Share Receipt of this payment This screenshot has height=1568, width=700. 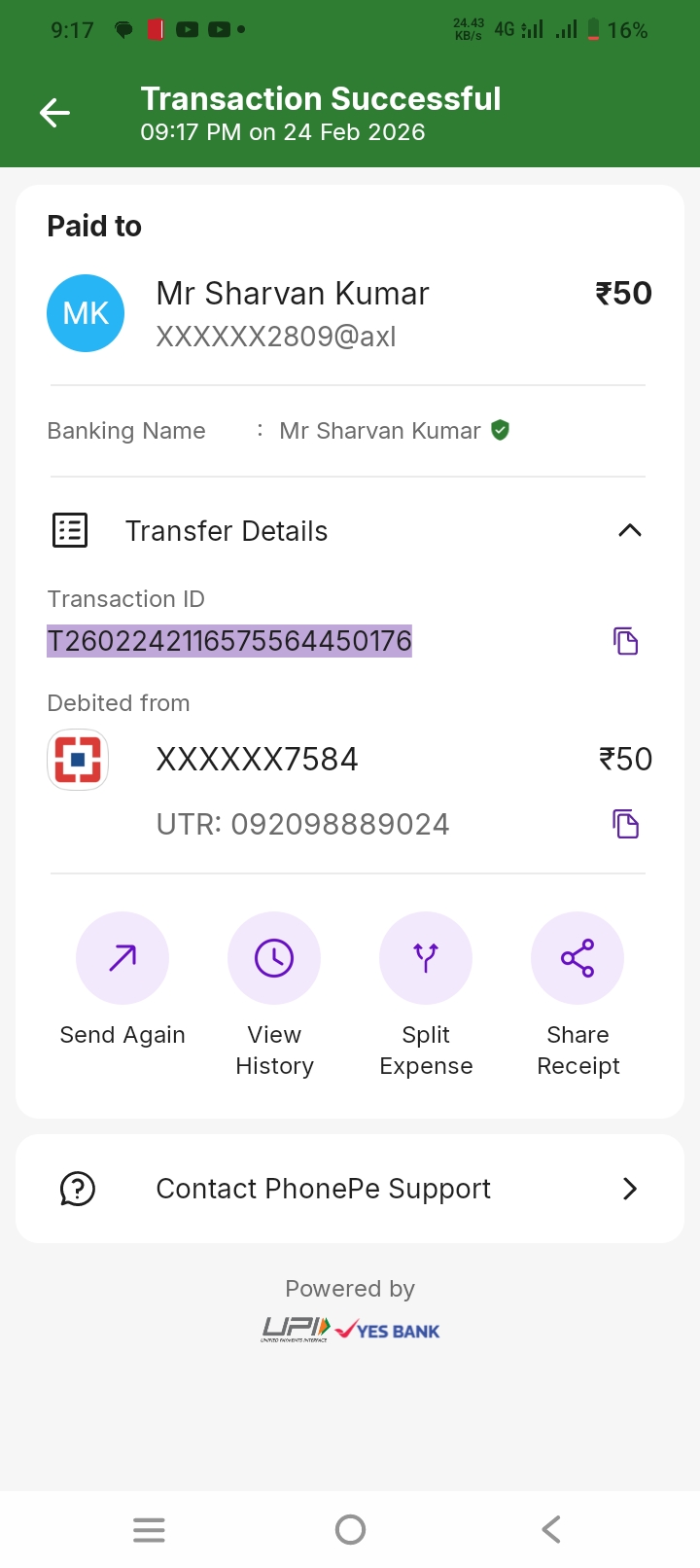point(577,958)
